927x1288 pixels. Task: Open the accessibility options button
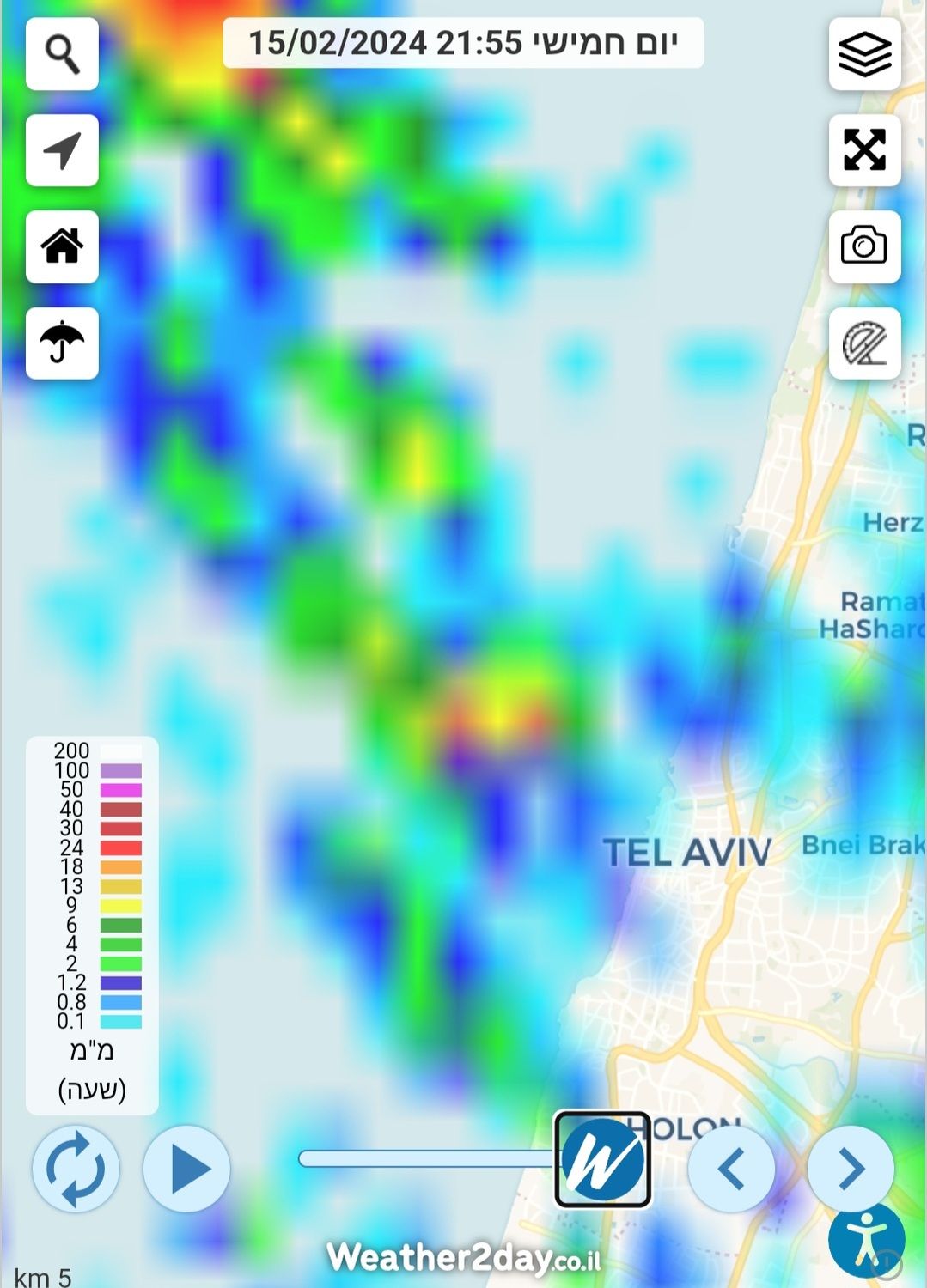click(x=867, y=1240)
